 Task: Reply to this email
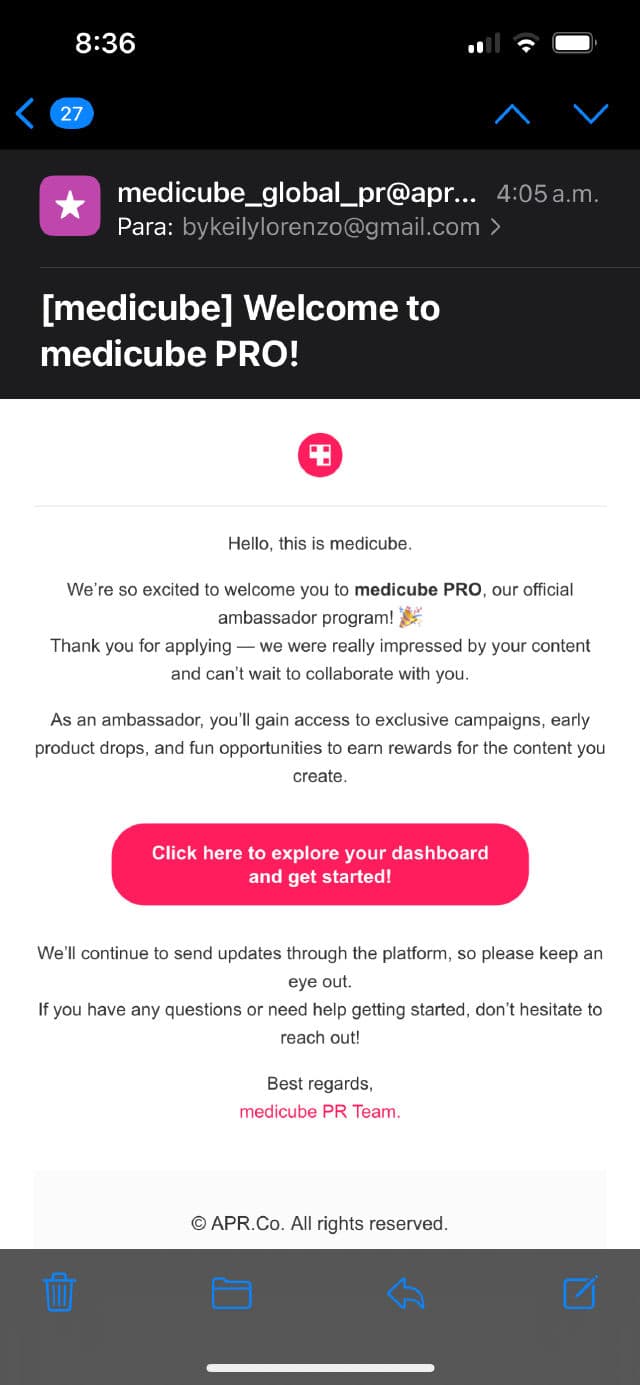coord(405,1293)
